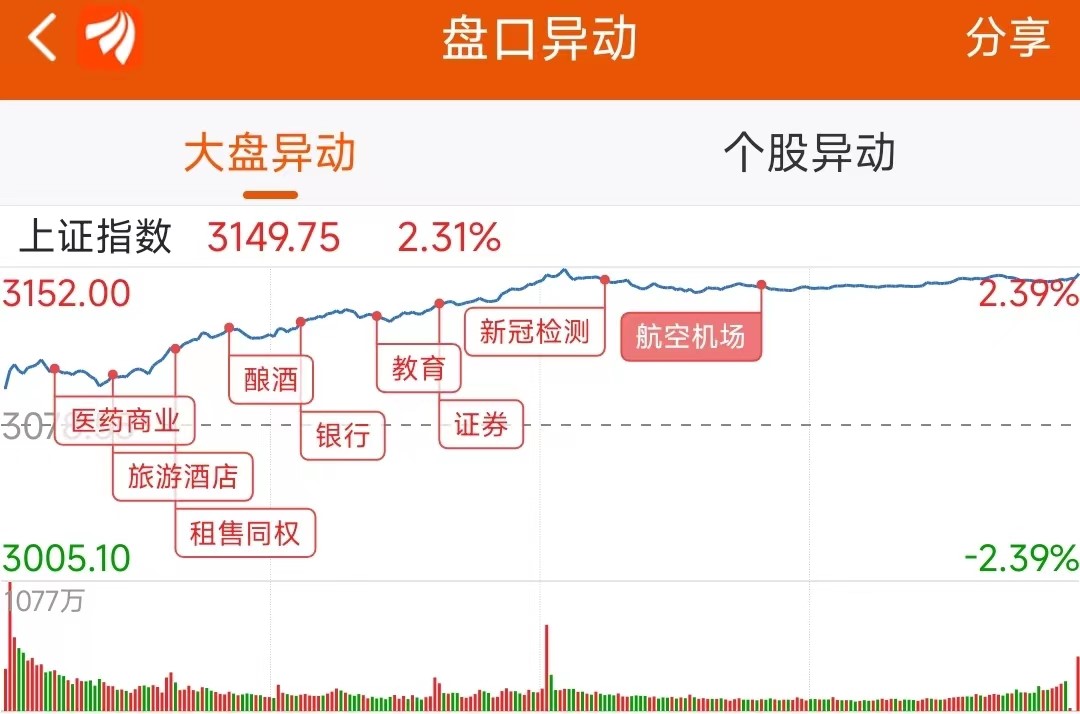The height and width of the screenshot is (714, 1080).
Task: Tap the 旅游酒店 sector label
Action: (183, 476)
